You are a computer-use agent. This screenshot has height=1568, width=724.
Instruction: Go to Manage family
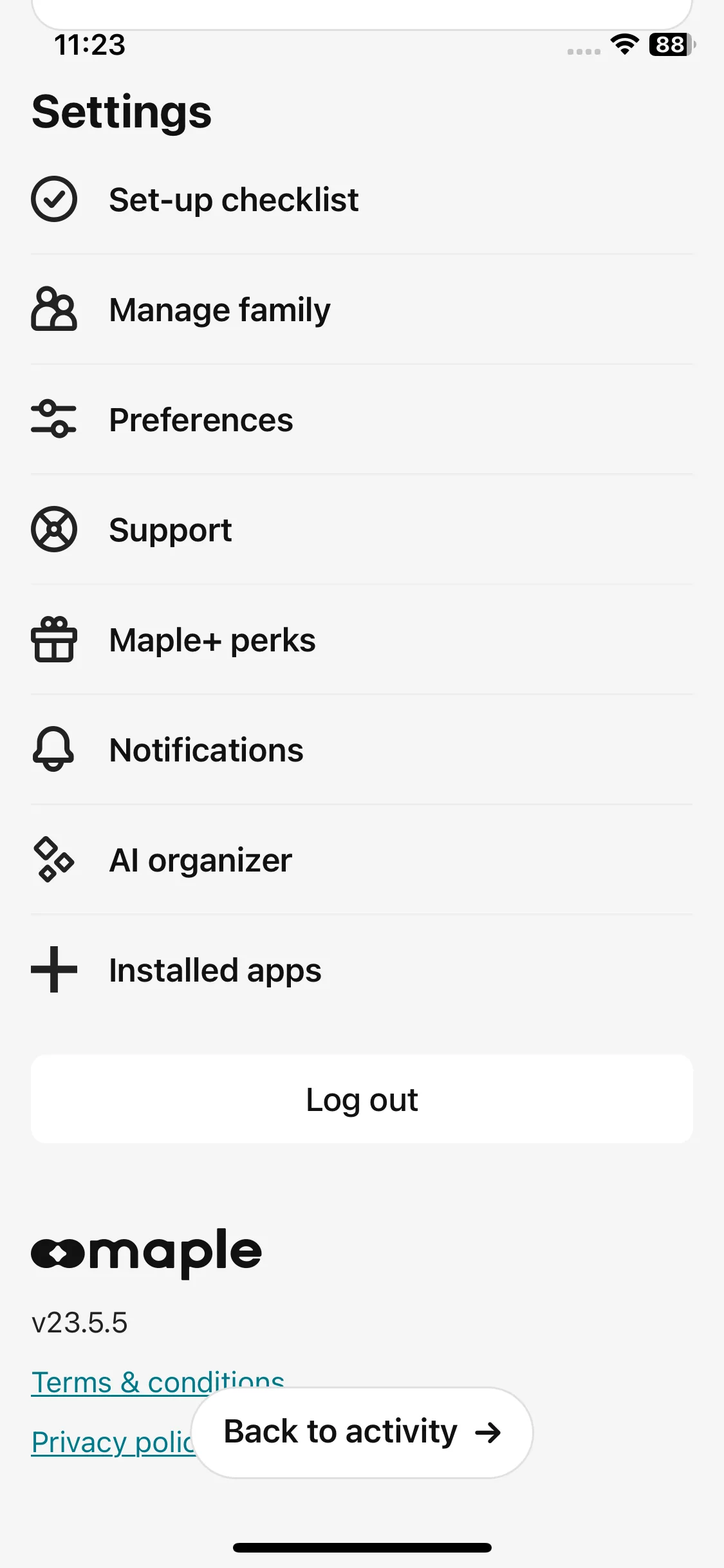pos(219,310)
